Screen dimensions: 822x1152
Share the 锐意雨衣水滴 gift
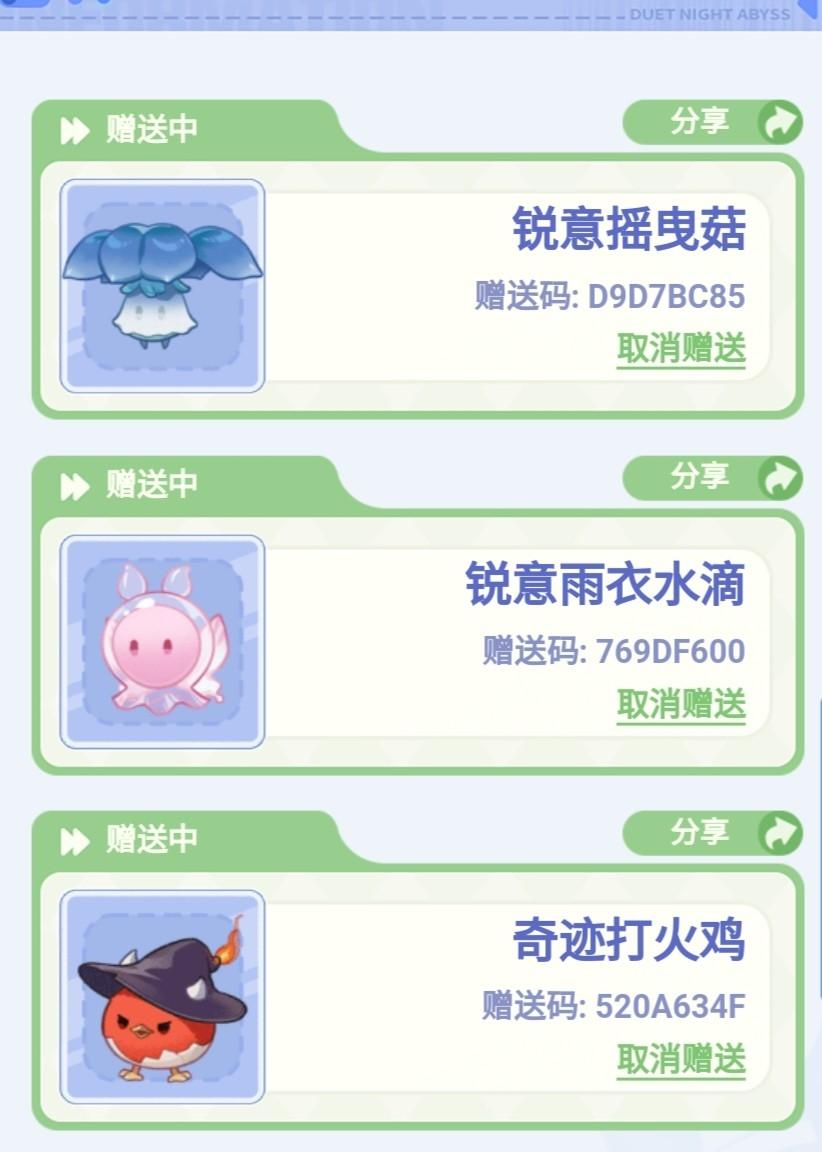point(712,477)
